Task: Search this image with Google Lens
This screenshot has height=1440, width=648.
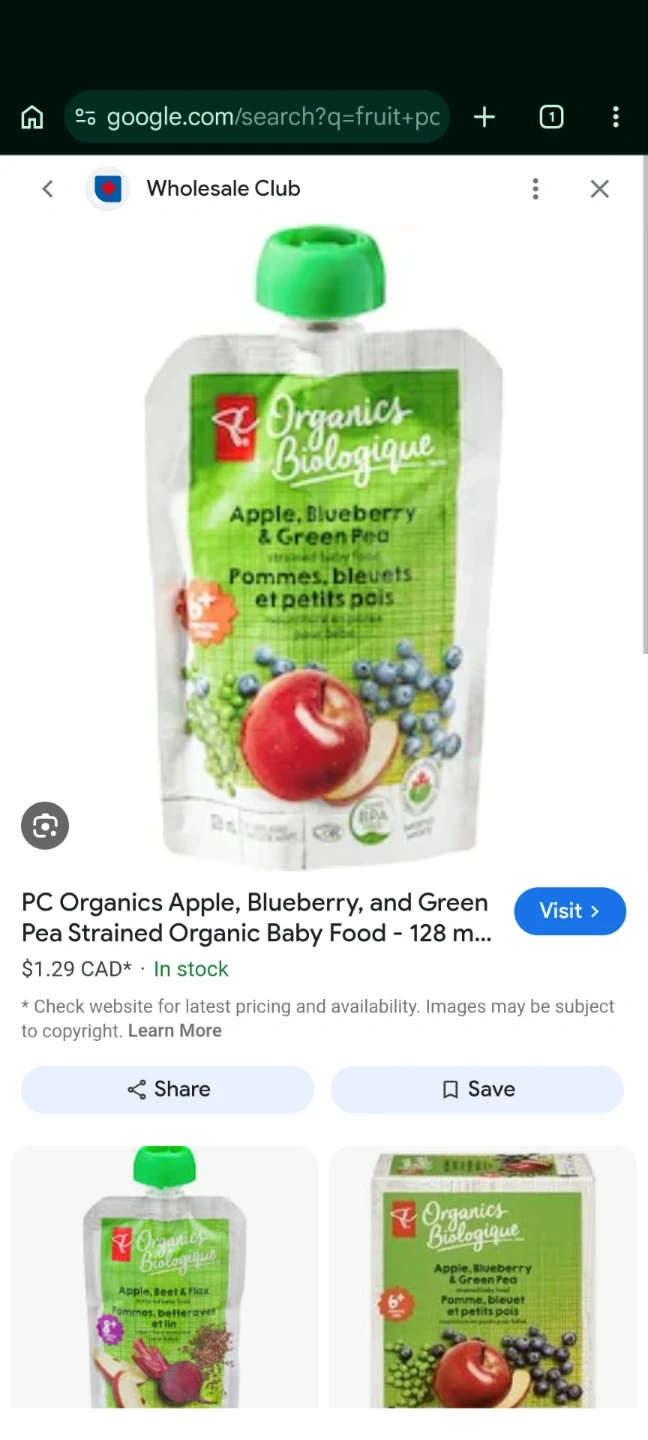Action: pos(45,825)
